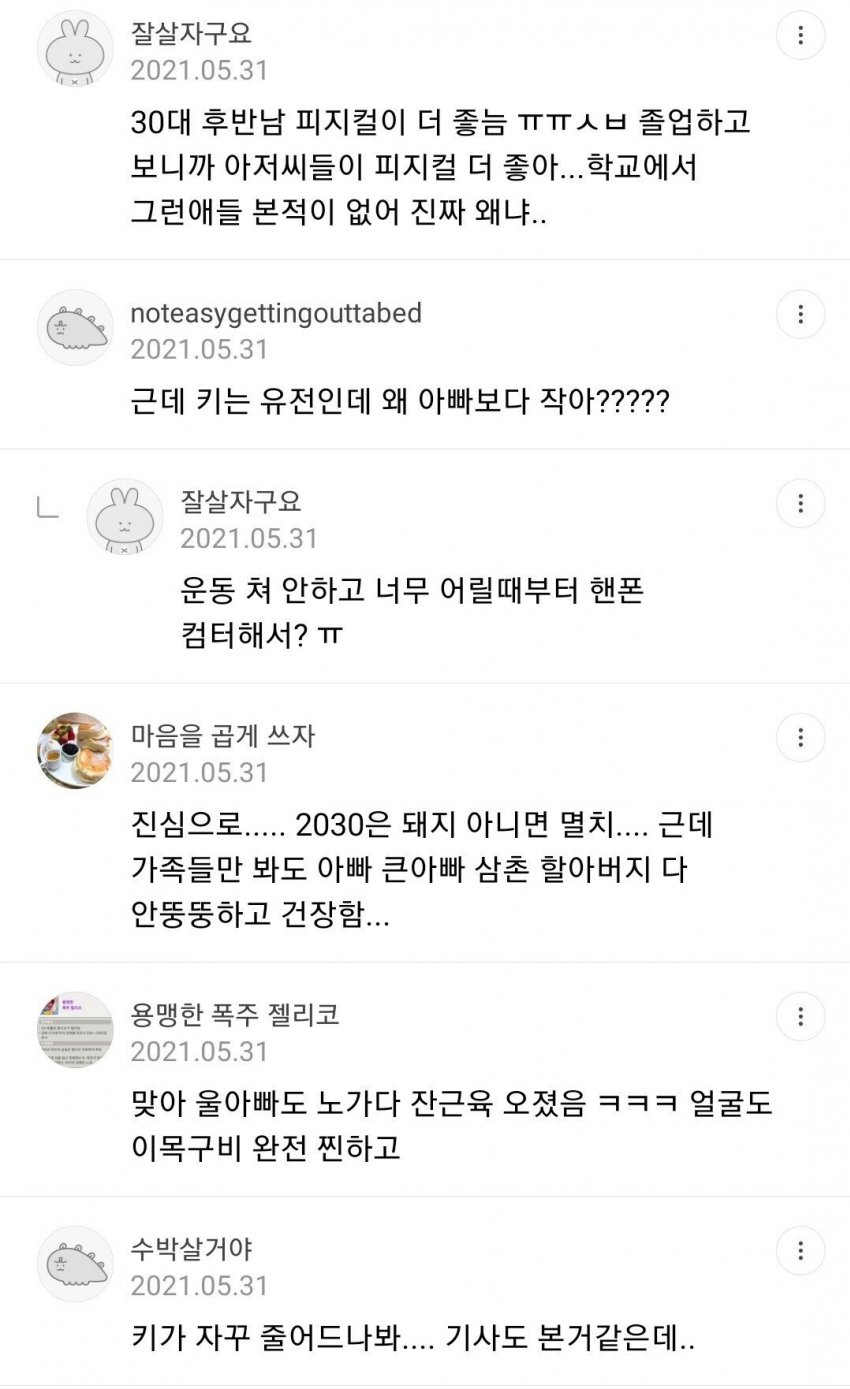
Task: Open options for 잘살자구요's reply about 운동
Action: [x=800, y=503]
